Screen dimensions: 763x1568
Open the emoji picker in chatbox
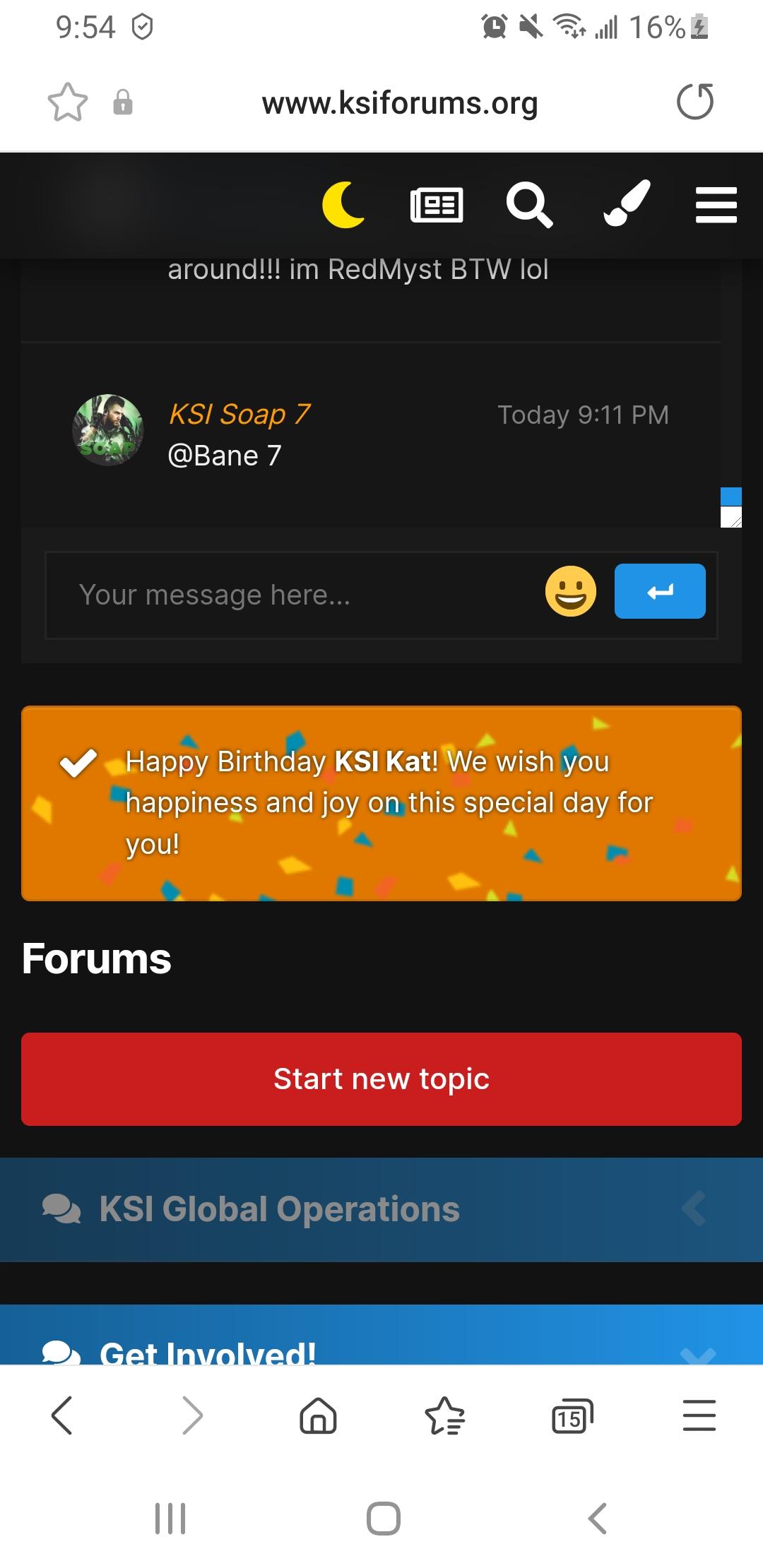(x=571, y=591)
